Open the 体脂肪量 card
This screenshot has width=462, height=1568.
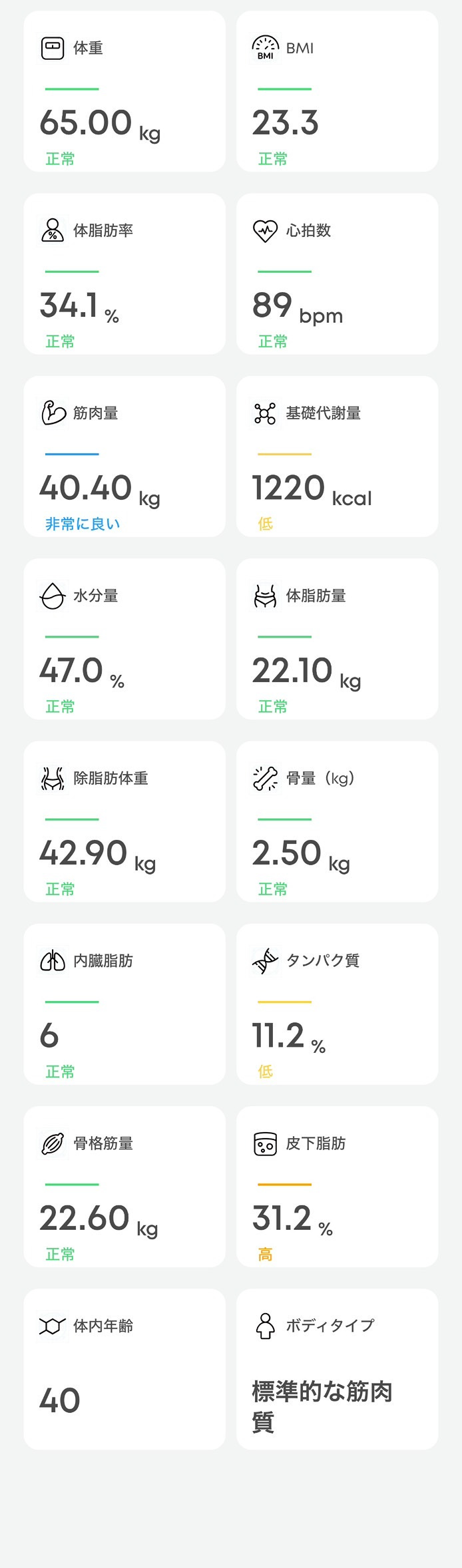(x=337, y=639)
